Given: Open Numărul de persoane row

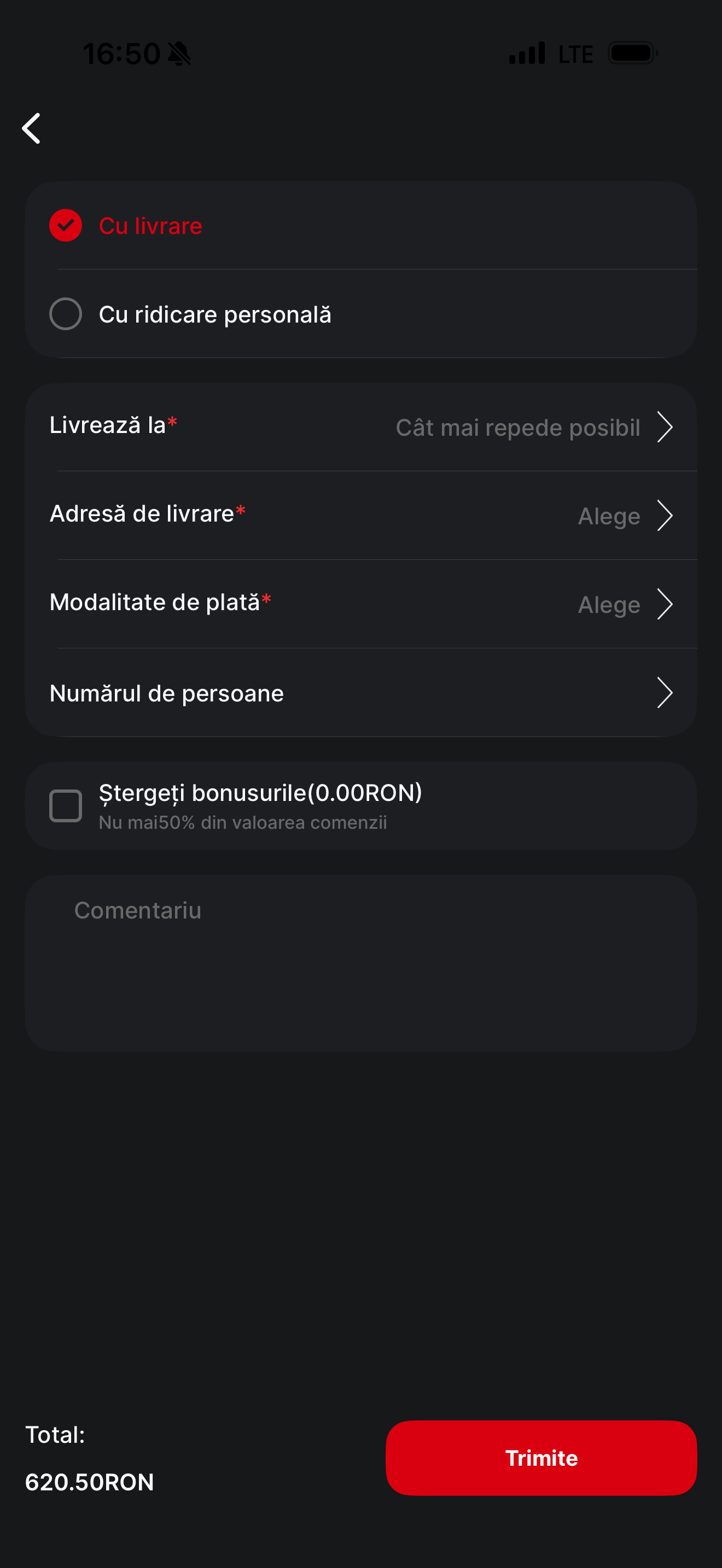Looking at the screenshot, I should [x=361, y=693].
